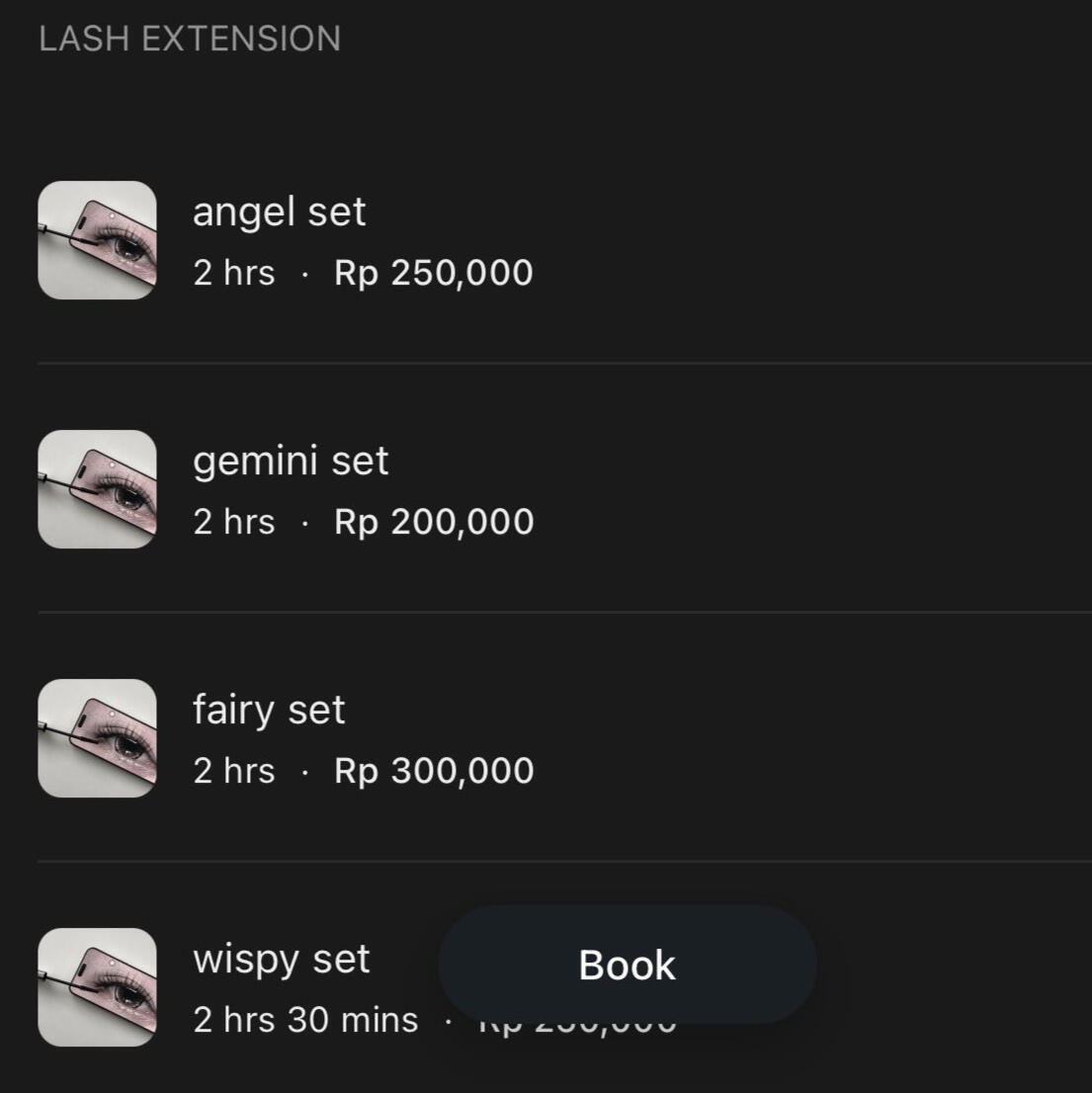The width and height of the screenshot is (1092, 1093).
Task: Click the 2 hrs duration on angel set
Action: pos(234,272)
